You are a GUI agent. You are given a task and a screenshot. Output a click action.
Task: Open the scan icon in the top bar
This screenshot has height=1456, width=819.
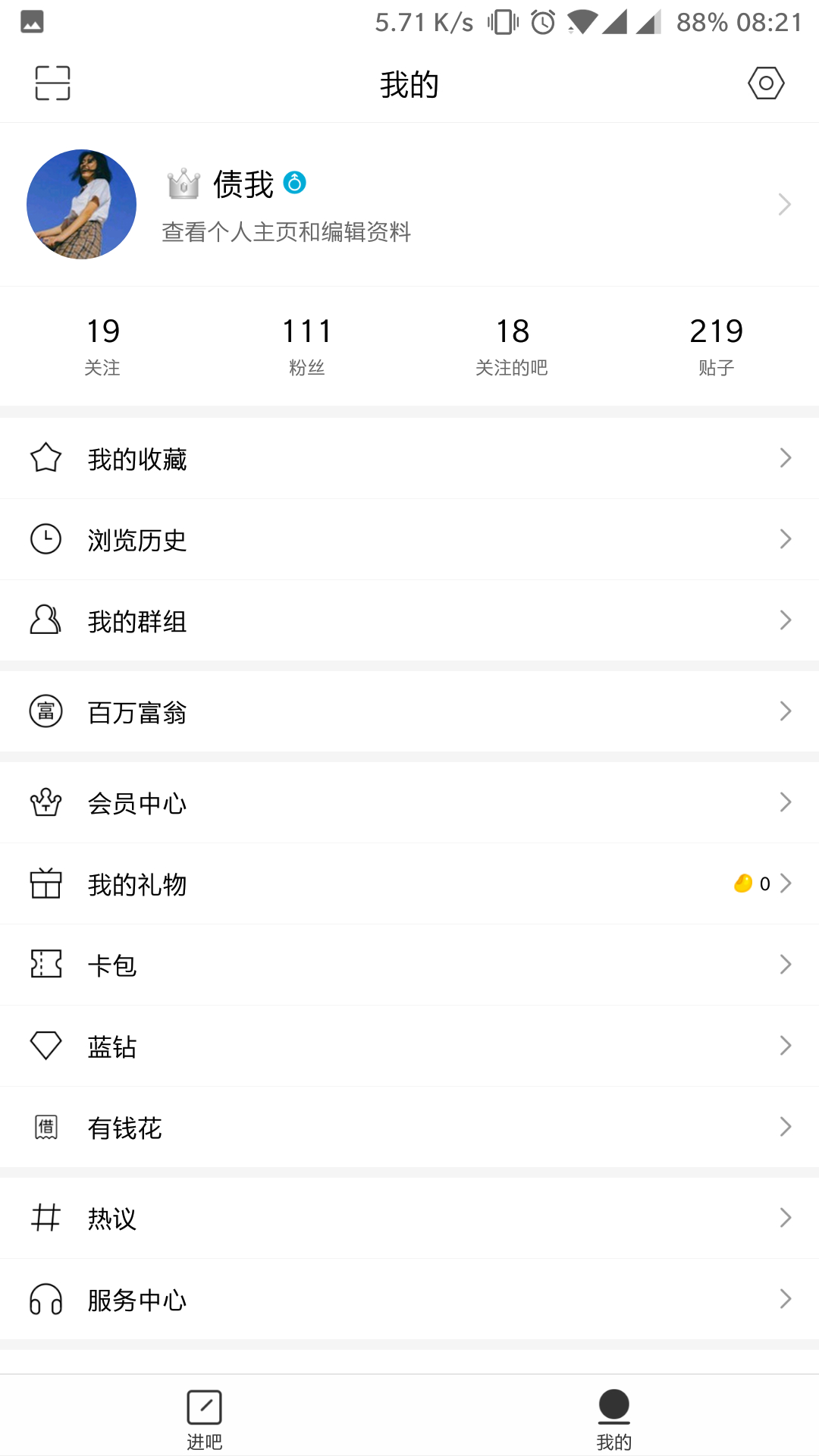coord(52,83)
